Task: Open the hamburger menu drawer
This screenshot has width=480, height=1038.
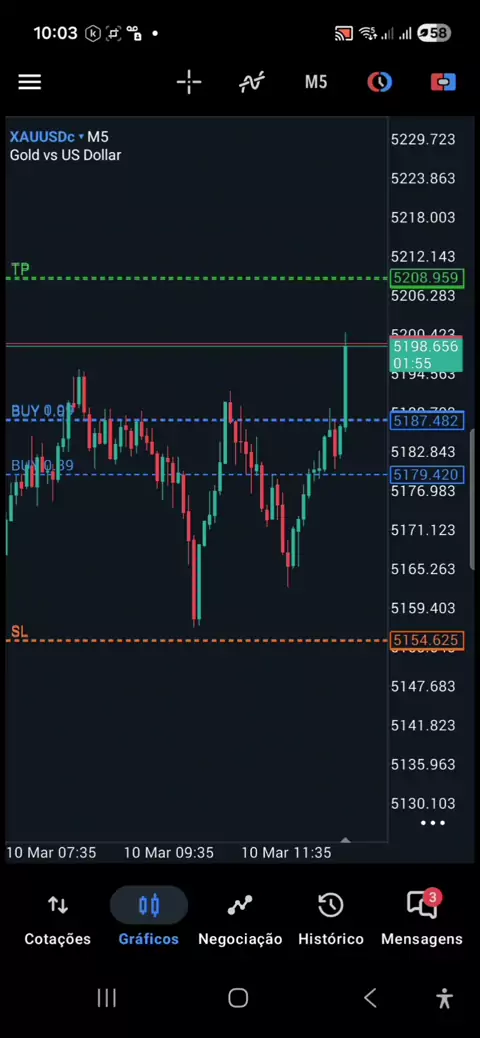Action: click(29, 82)
